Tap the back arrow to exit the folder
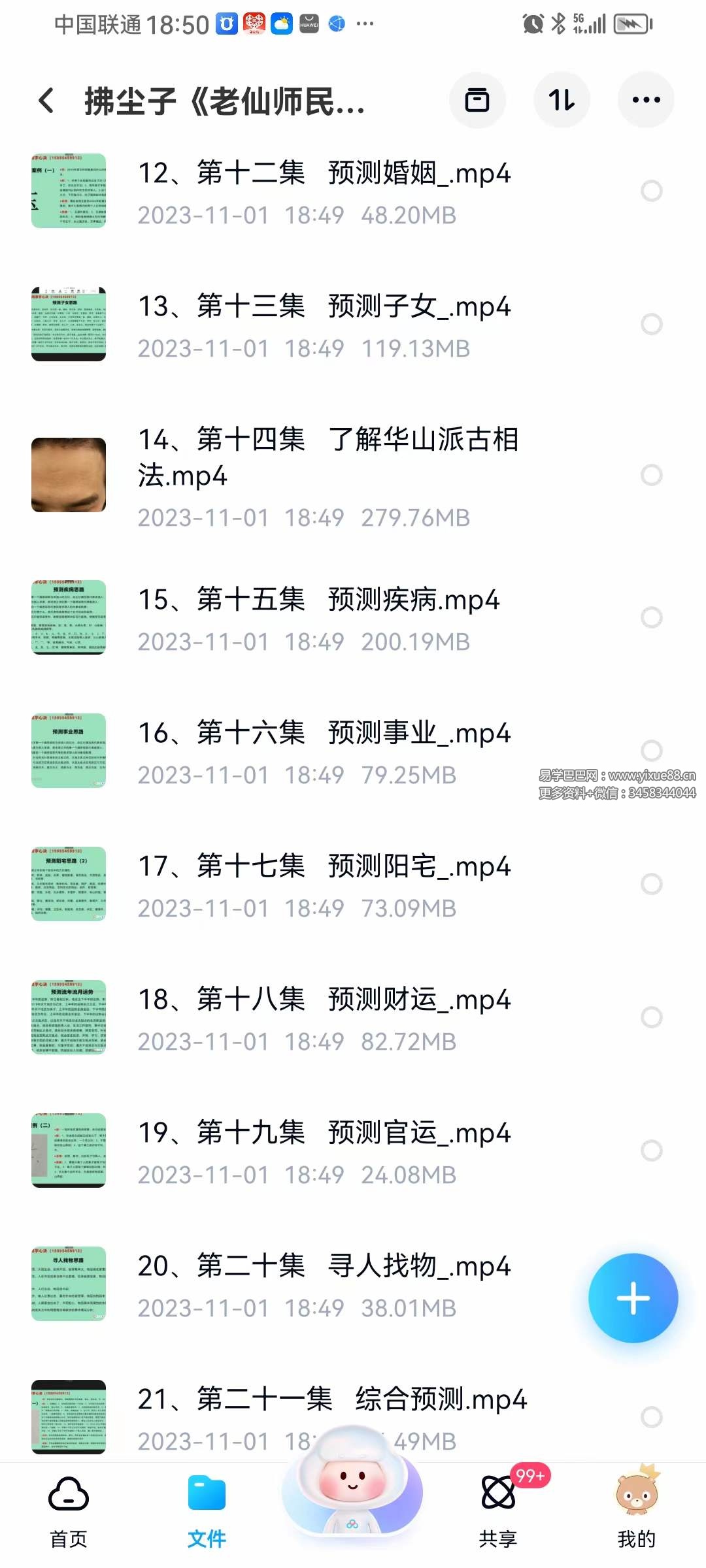 [x=44, y=99]
